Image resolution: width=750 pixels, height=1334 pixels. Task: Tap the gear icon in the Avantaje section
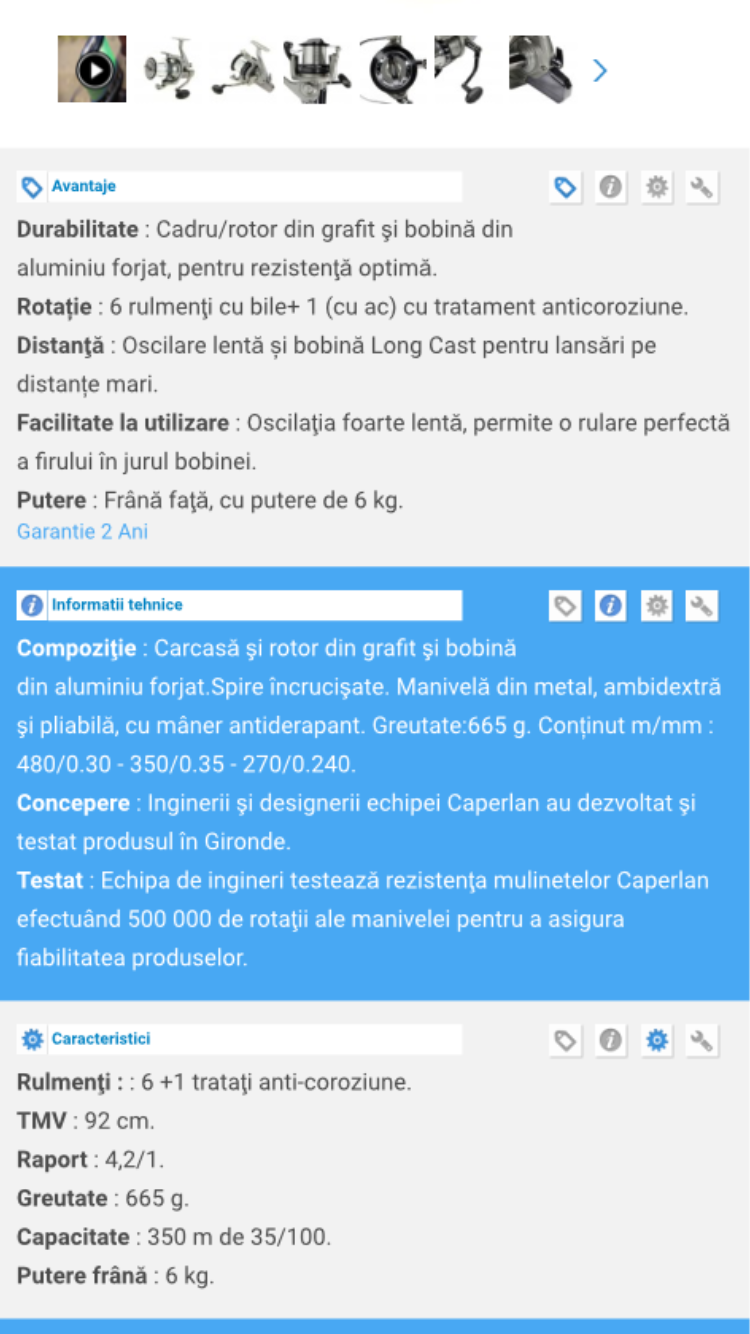tap(656, 187)
